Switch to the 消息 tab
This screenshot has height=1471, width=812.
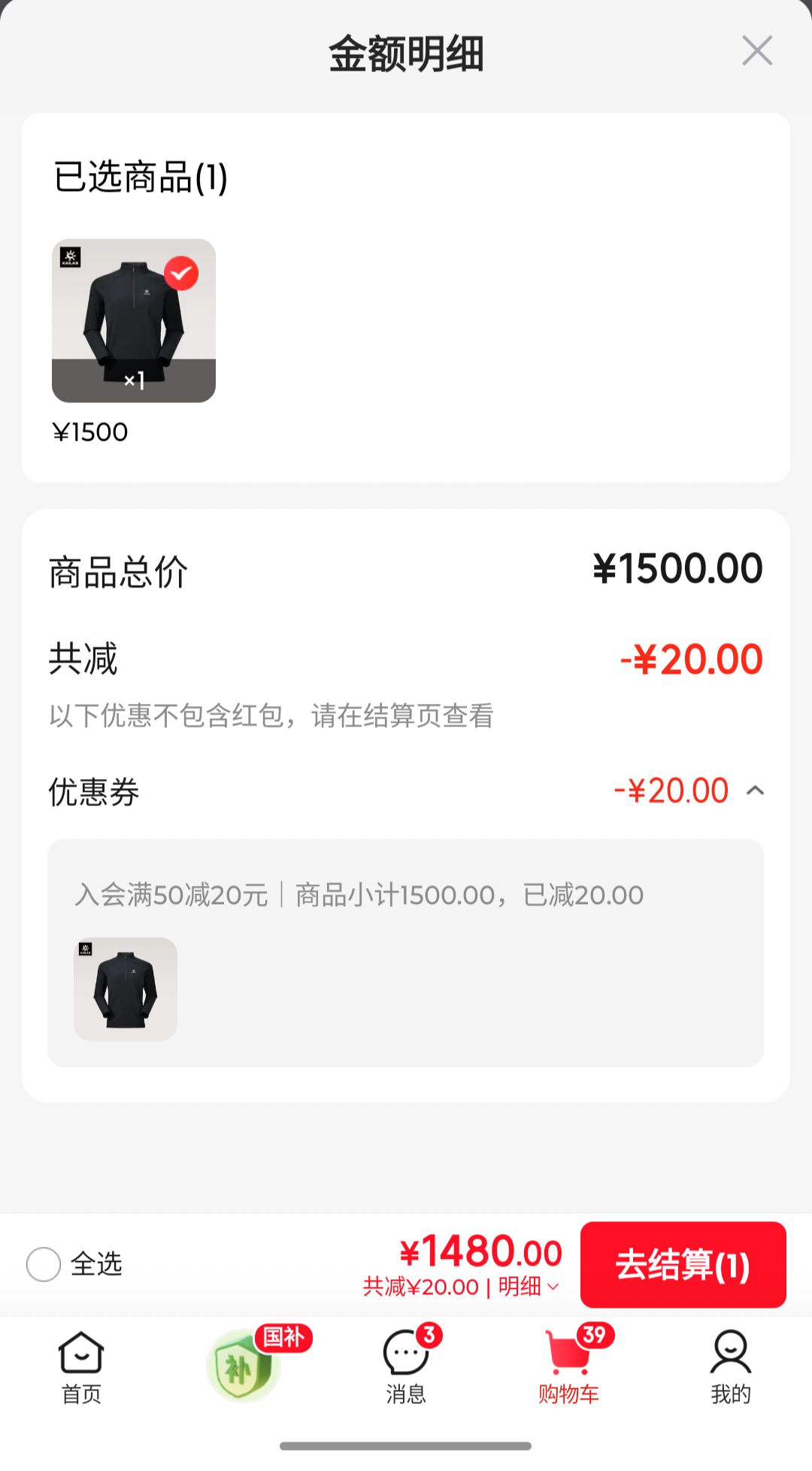point(406,1368)
